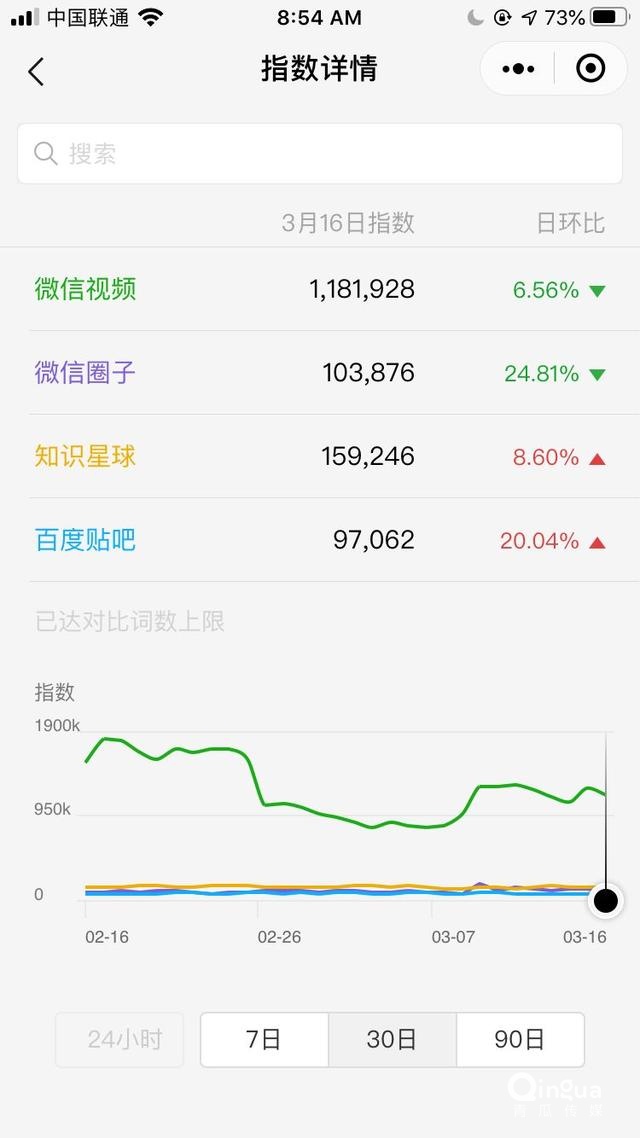The width and height of the screenshot is (640, 1138).
Task: Open the 微信圈子 index row
Action: [x=320, y=373]
